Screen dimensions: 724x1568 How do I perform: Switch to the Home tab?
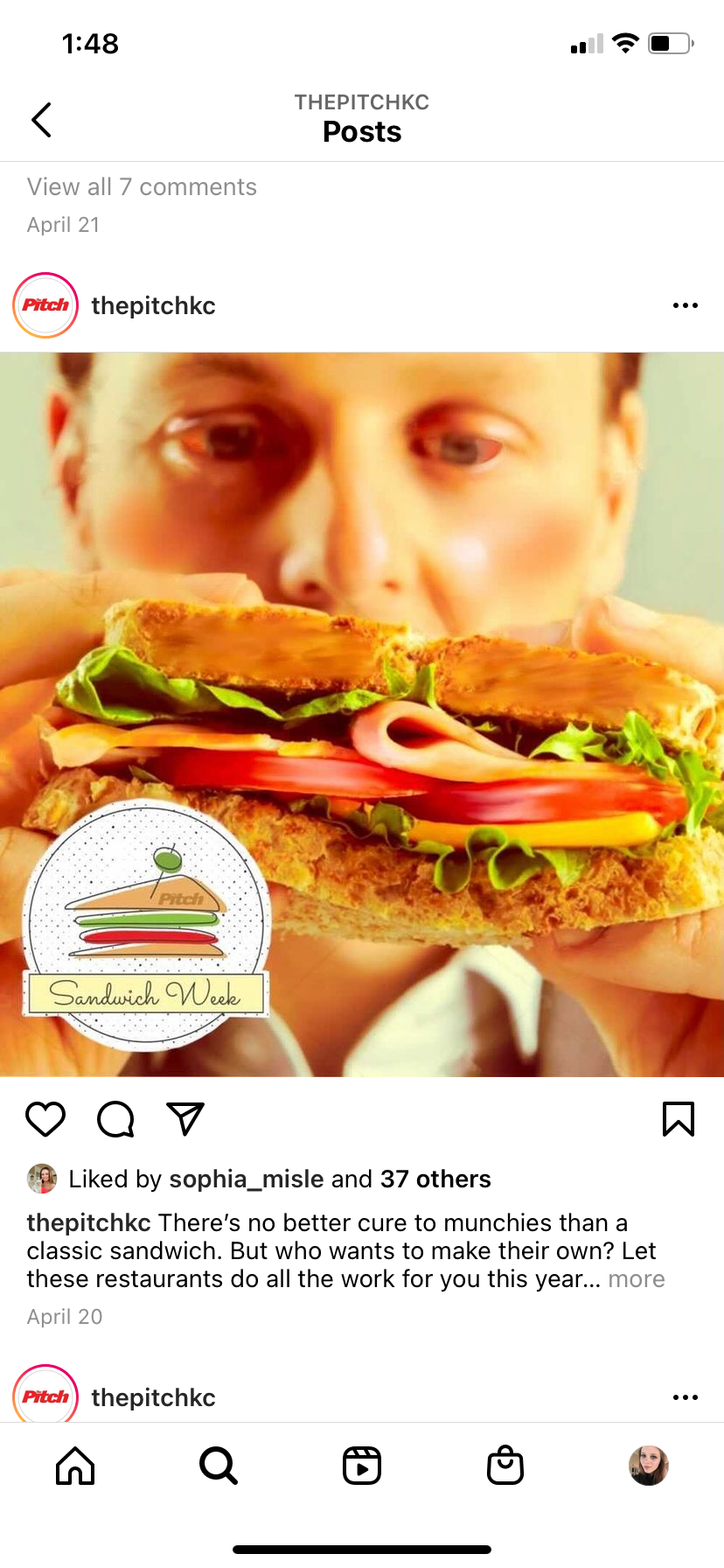tap(75, 1466)
